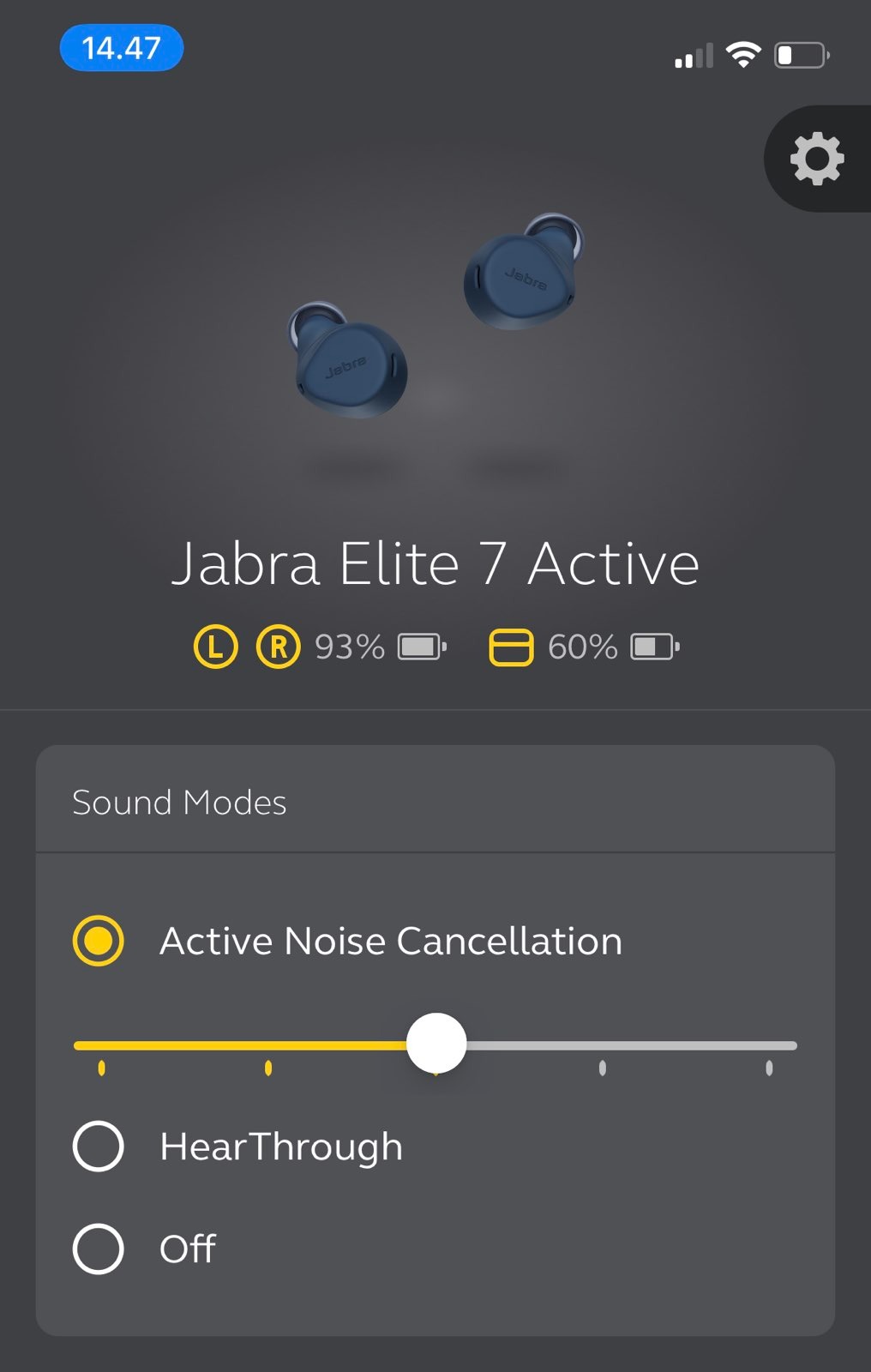
Task: Open the settings gear
Action: (816, 159)
